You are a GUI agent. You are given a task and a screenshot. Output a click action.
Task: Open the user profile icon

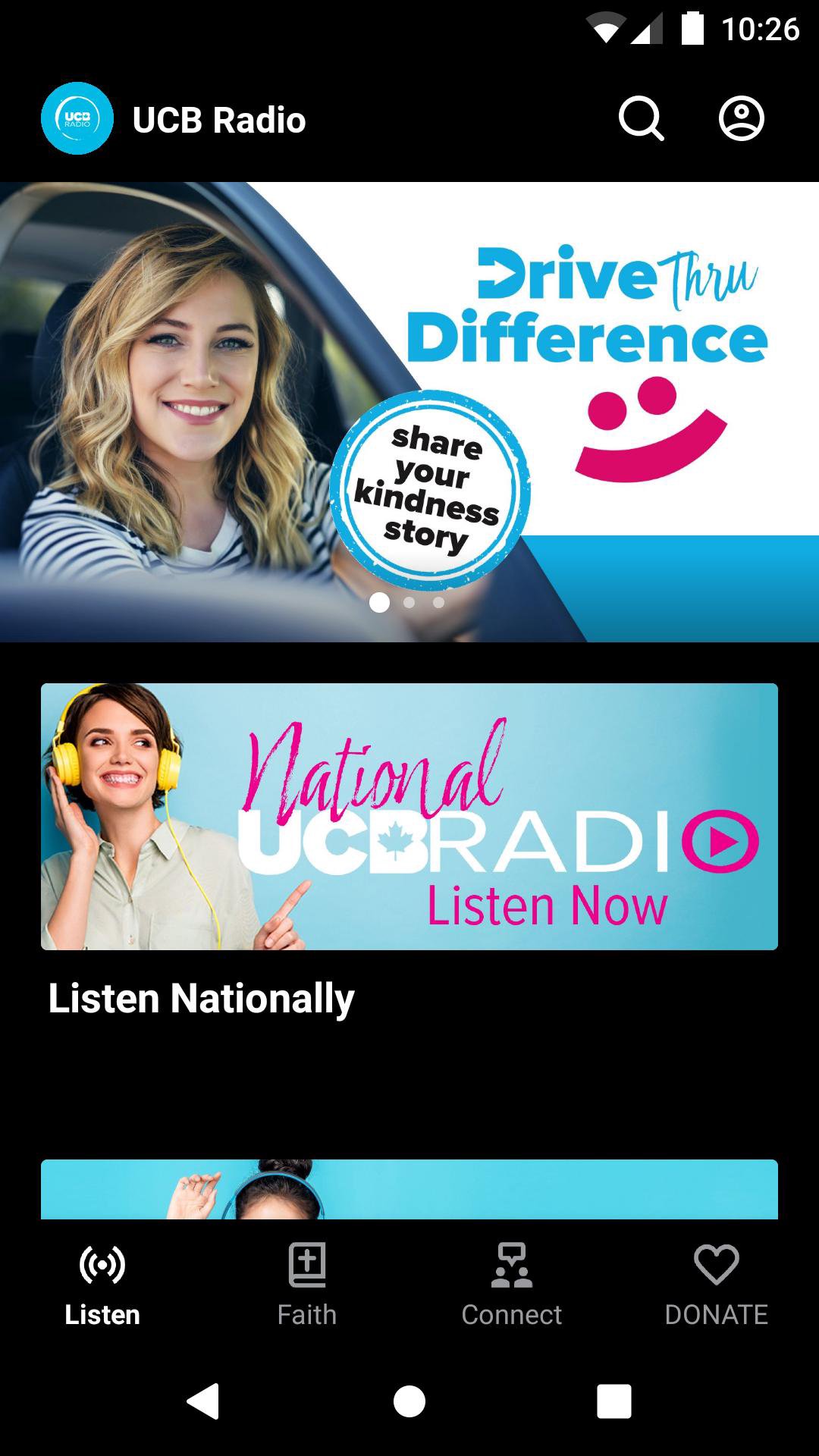click(741, 119)
